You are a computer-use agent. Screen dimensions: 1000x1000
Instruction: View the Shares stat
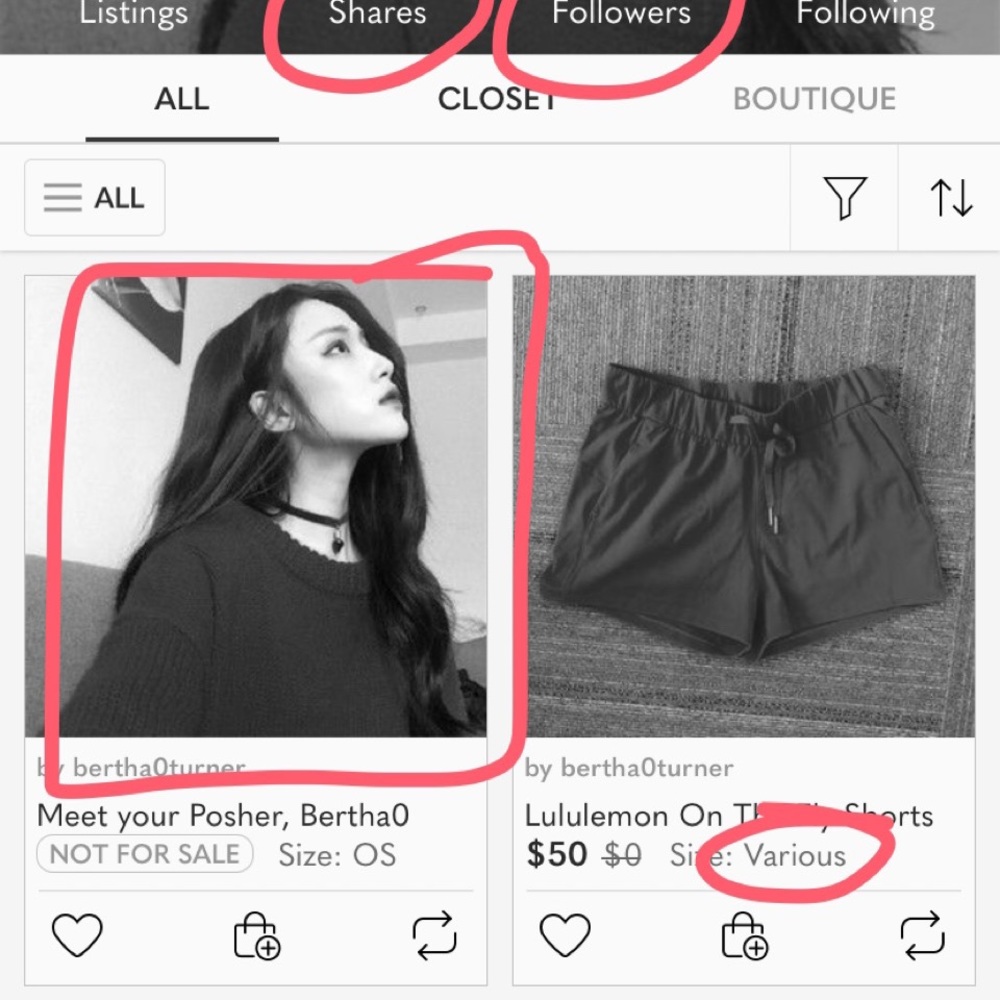tap(377, 14)
